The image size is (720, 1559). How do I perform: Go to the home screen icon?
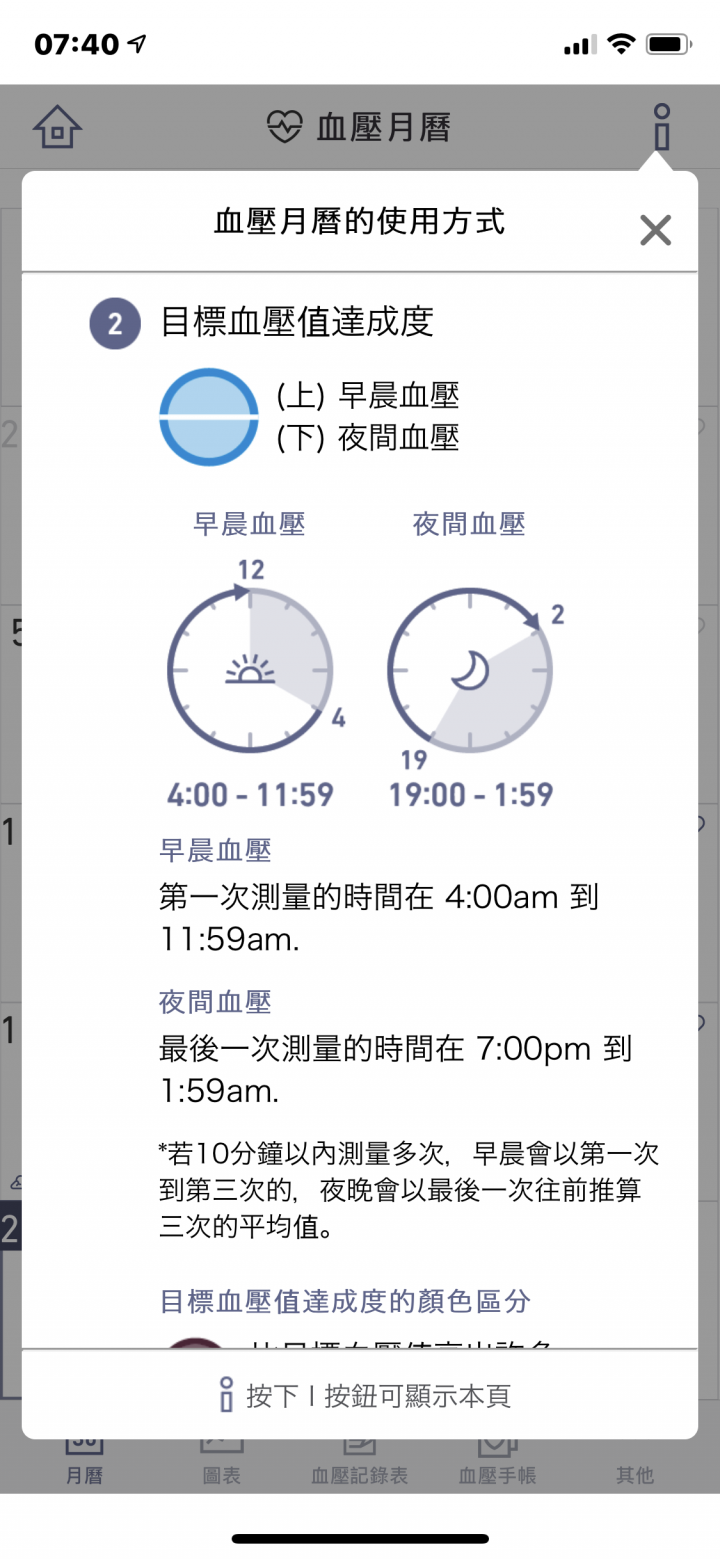coord(57,127)
